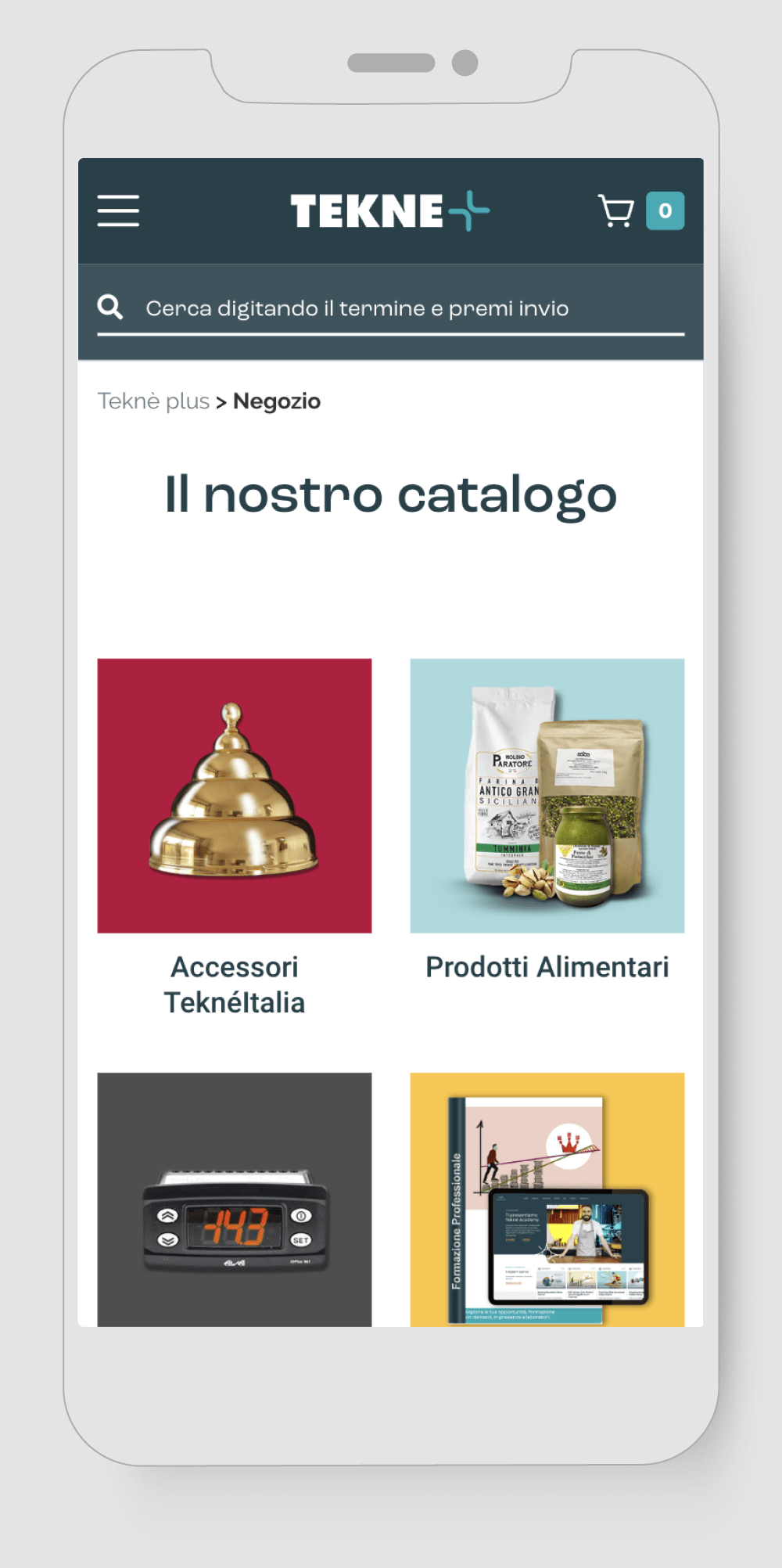Viewport: 782px width, 1568px height.
Task: Open the Accessori TeknéItalia category
Action: point(235,796)
